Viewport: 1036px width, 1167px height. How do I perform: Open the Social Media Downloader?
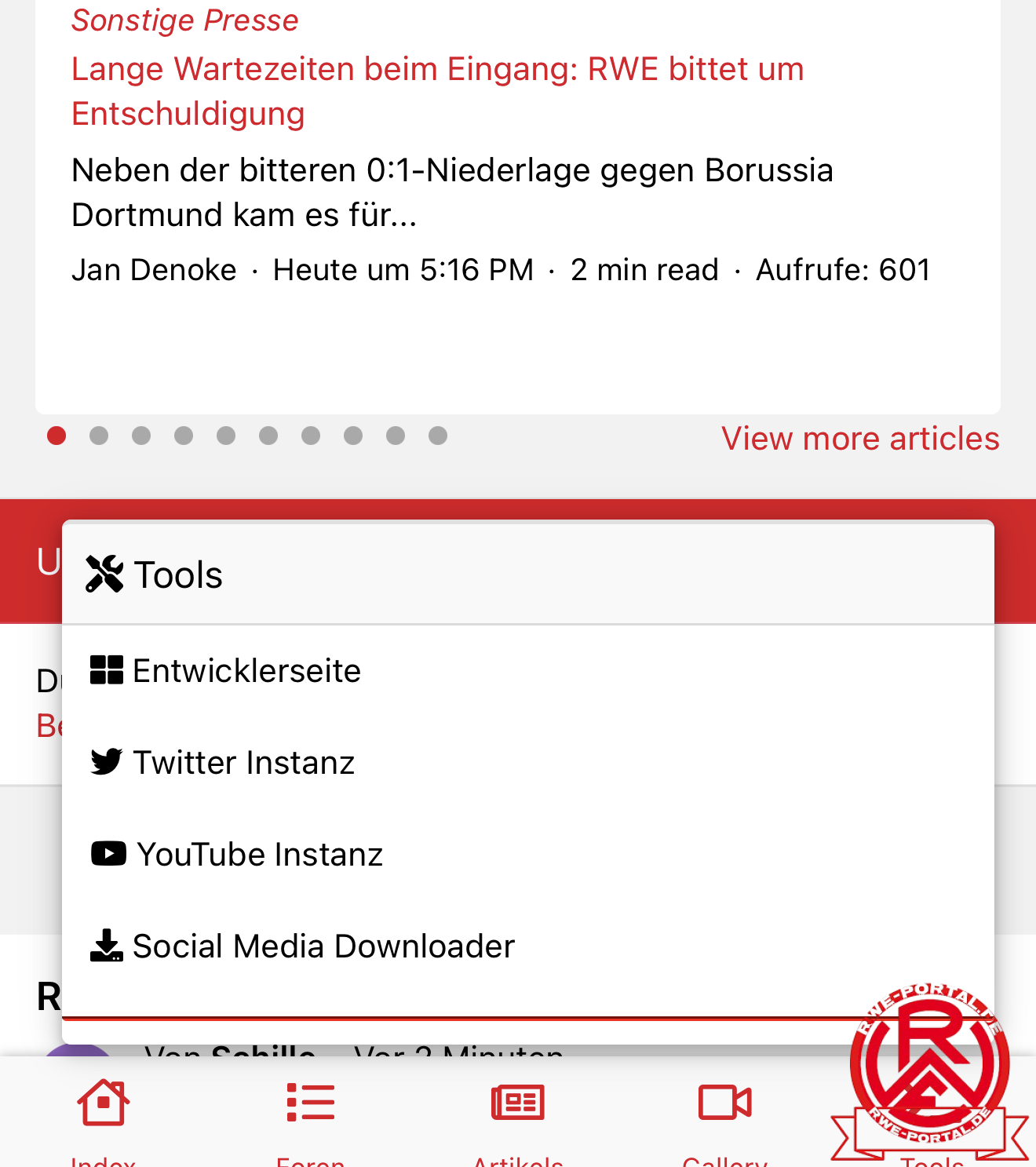(x=303, y=946)
